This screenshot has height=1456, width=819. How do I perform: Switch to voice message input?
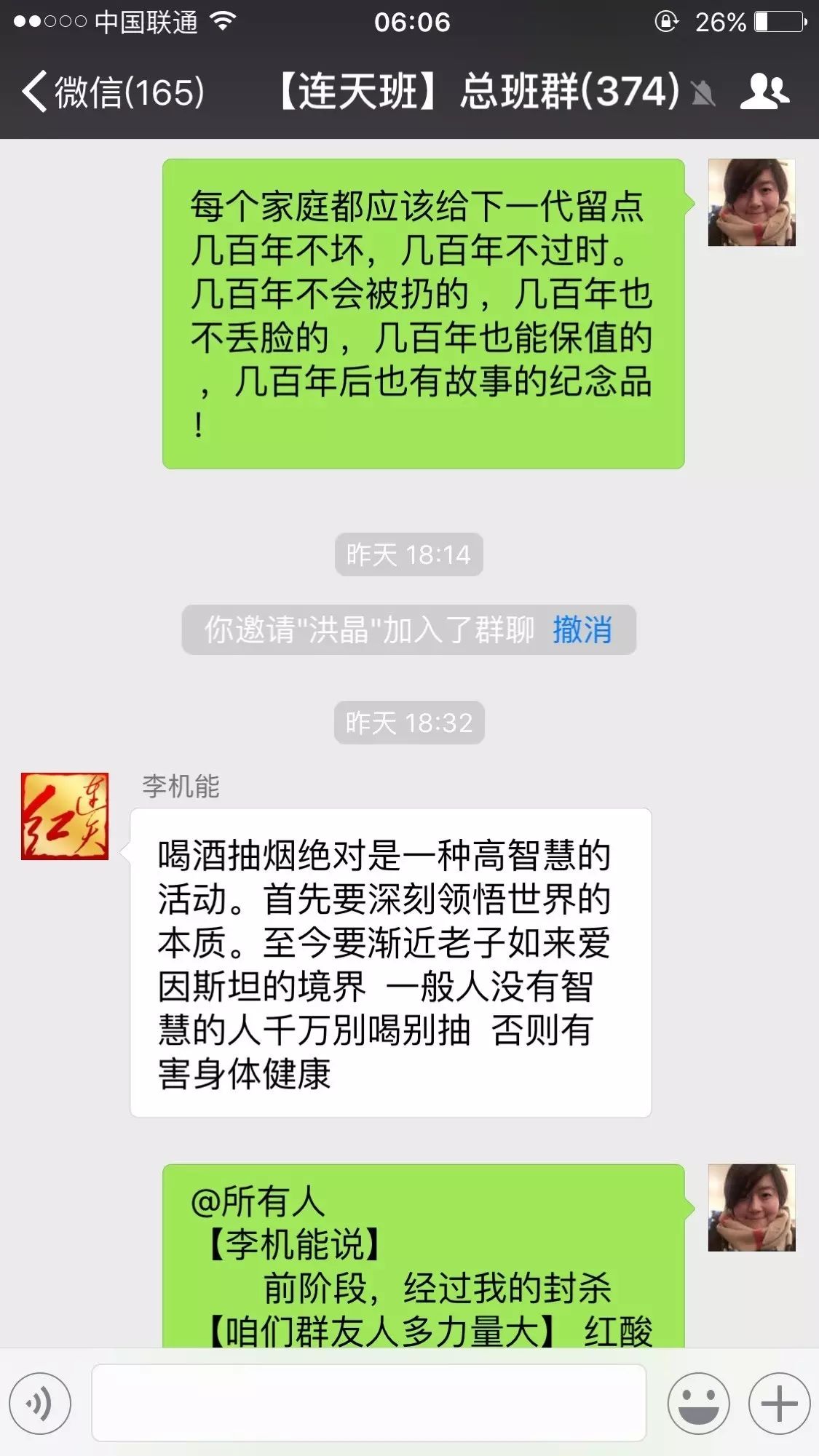(x=40, y=1403)
